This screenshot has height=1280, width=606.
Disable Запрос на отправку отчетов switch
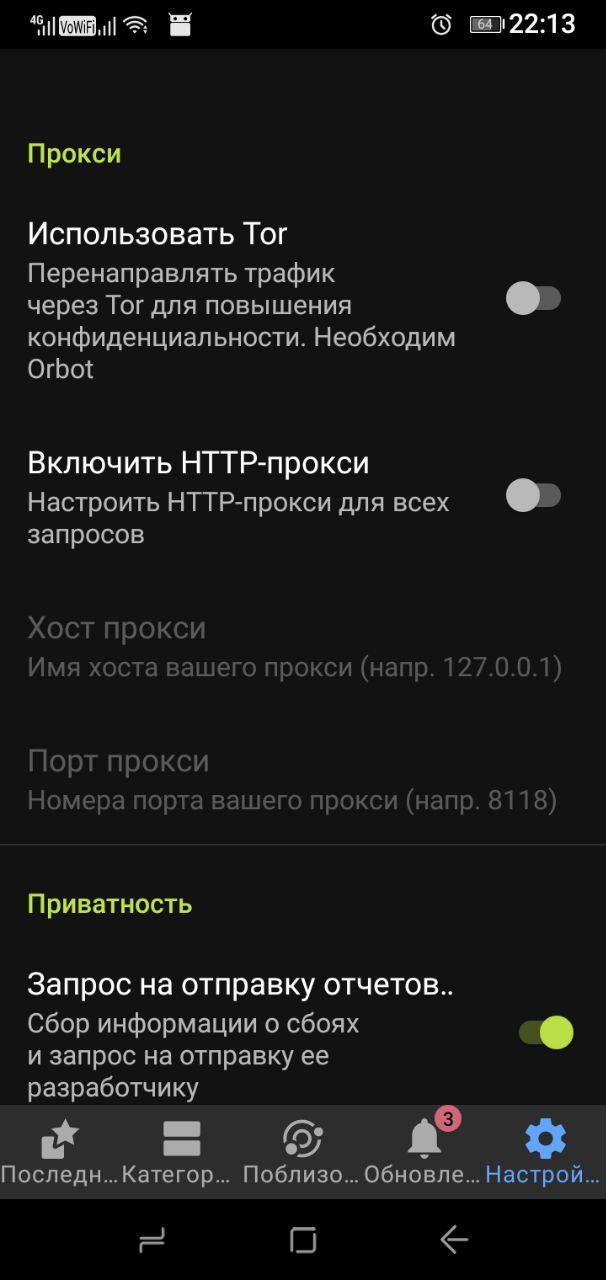tap(546, 1032)
